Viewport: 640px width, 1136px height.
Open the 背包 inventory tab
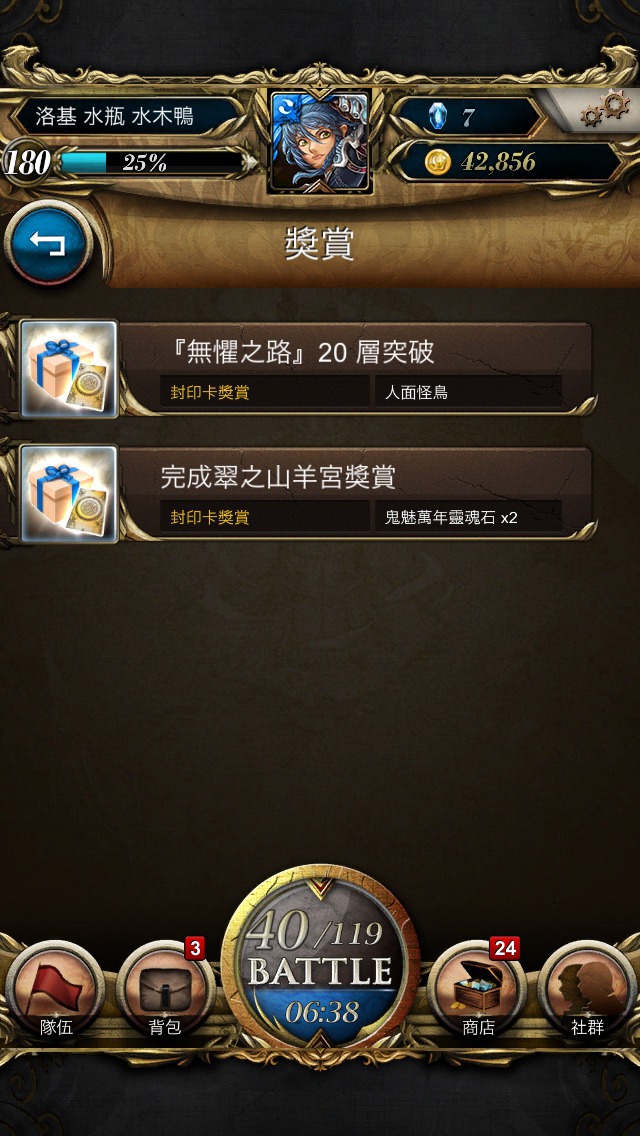click(165, 988)
